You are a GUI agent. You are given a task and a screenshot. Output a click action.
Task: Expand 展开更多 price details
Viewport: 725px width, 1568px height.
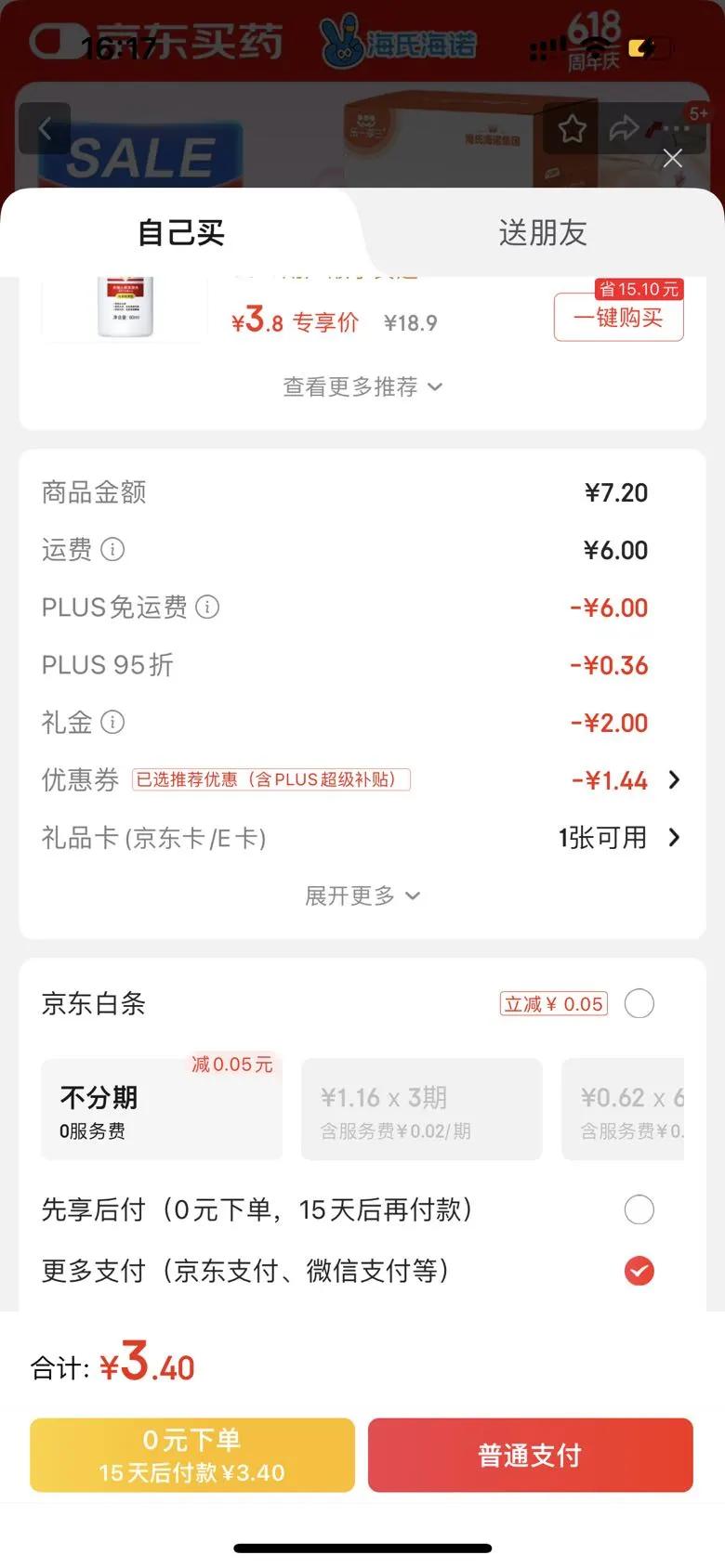coord(362,895)
